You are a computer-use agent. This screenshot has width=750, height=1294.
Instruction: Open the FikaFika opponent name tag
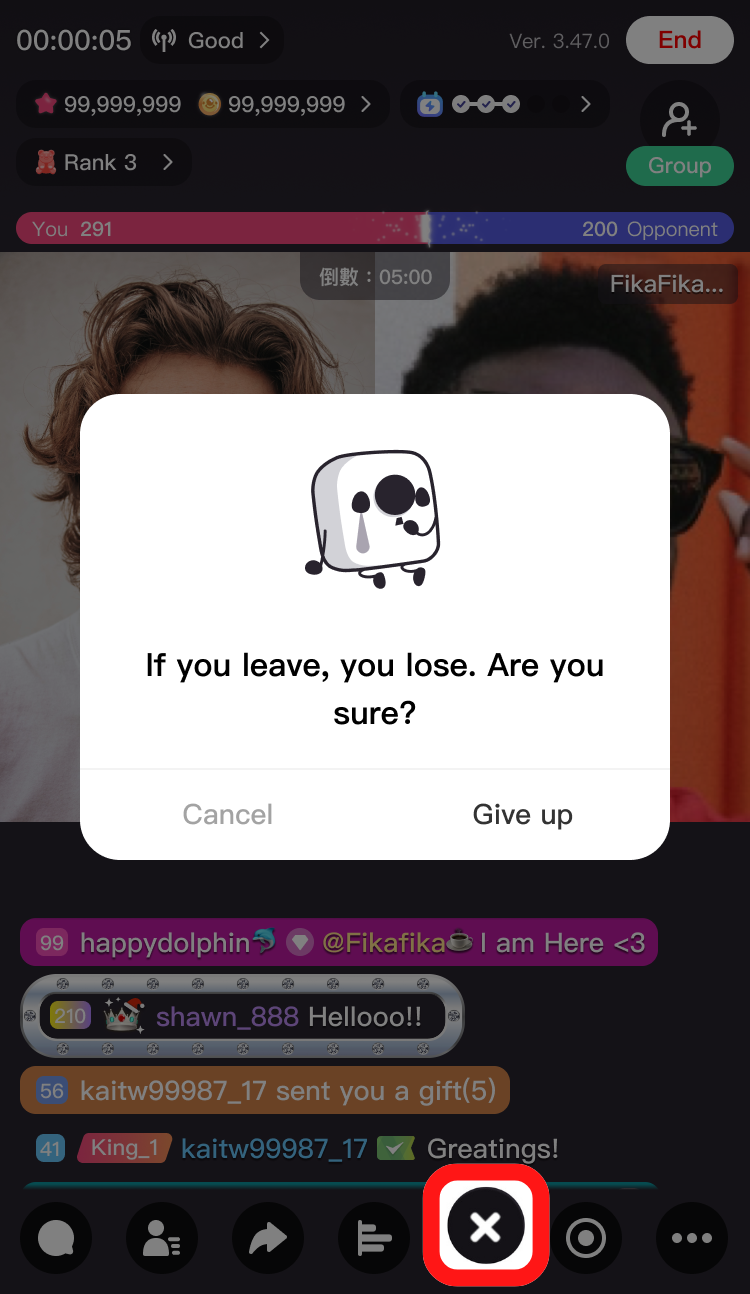coord(666,284)
